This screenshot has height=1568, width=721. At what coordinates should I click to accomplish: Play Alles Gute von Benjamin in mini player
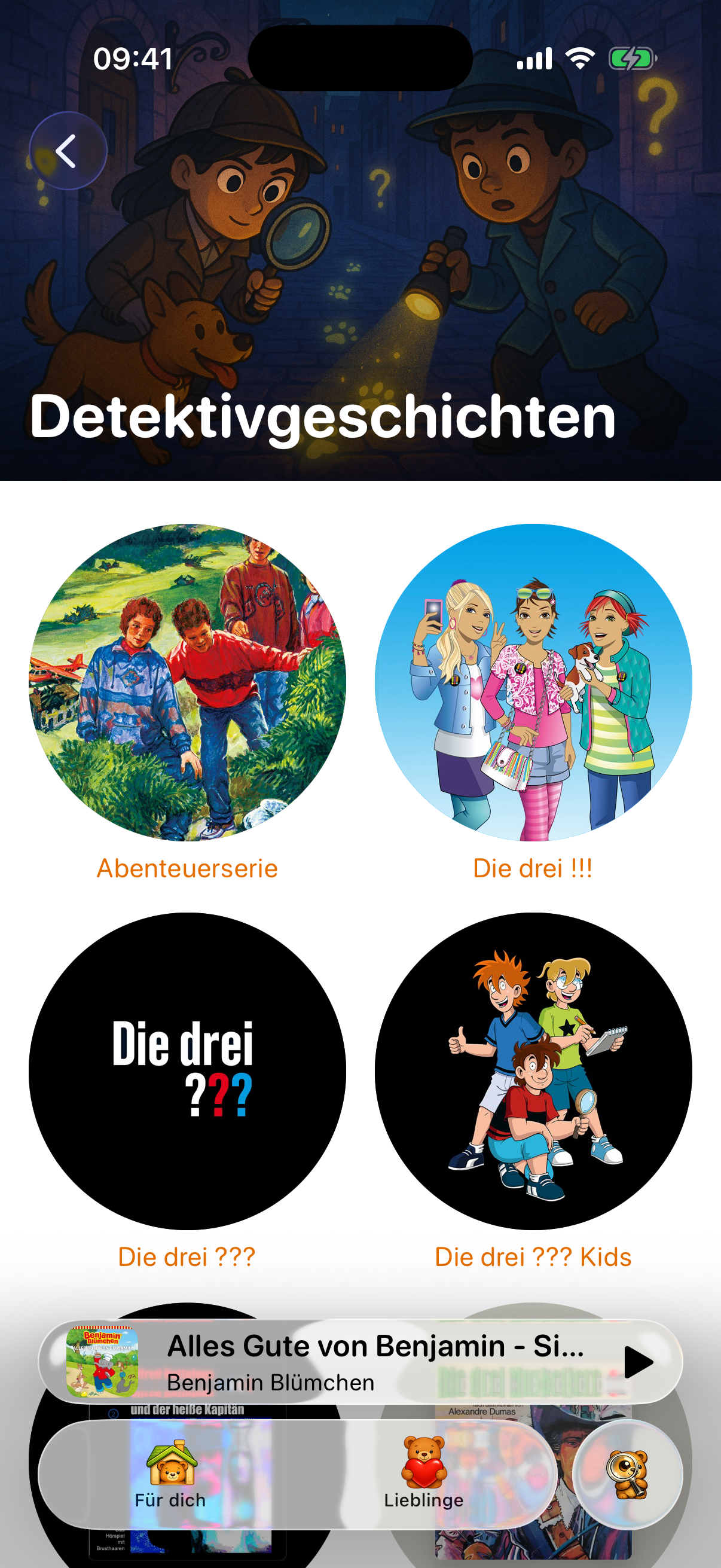[x=637, y=1362]
